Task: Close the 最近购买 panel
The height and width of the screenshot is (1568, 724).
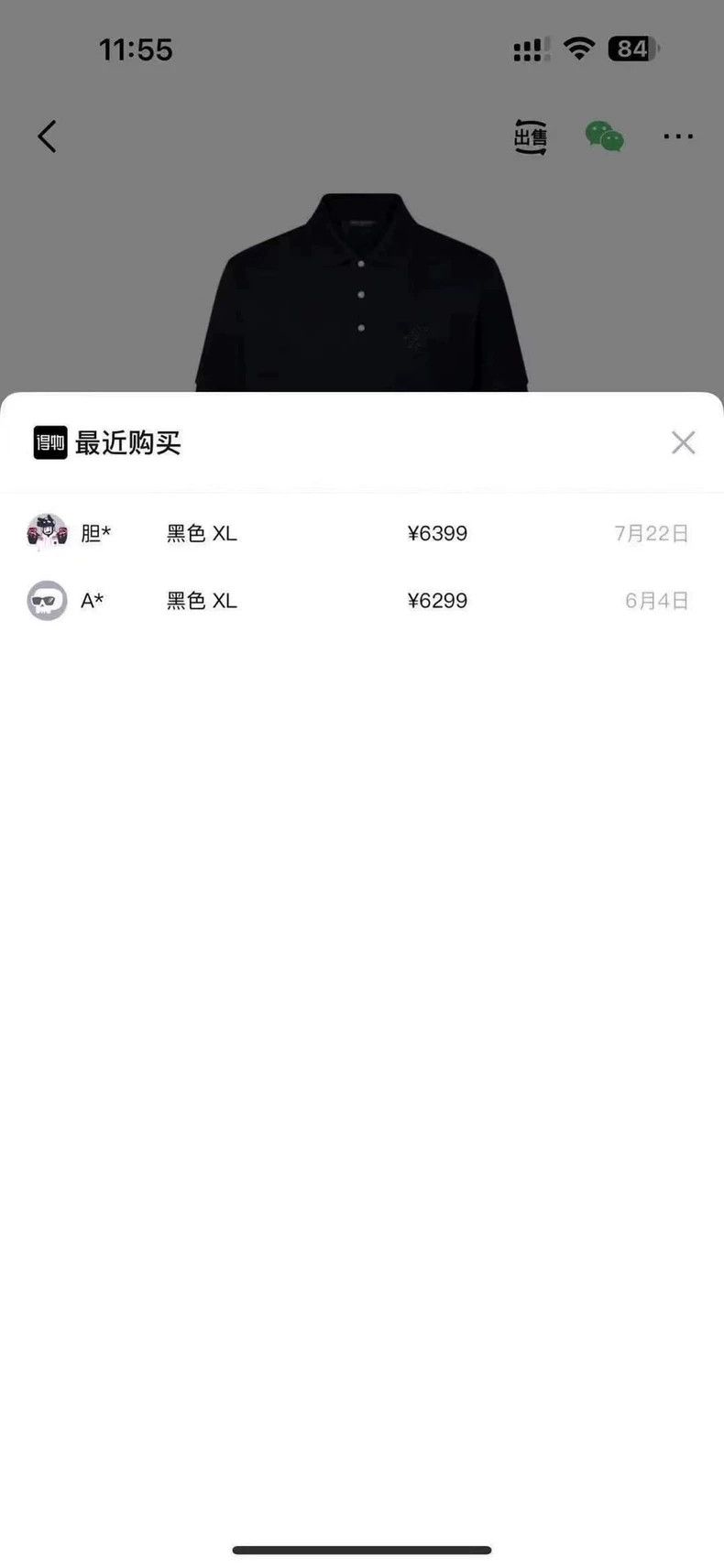Action: 683,442
